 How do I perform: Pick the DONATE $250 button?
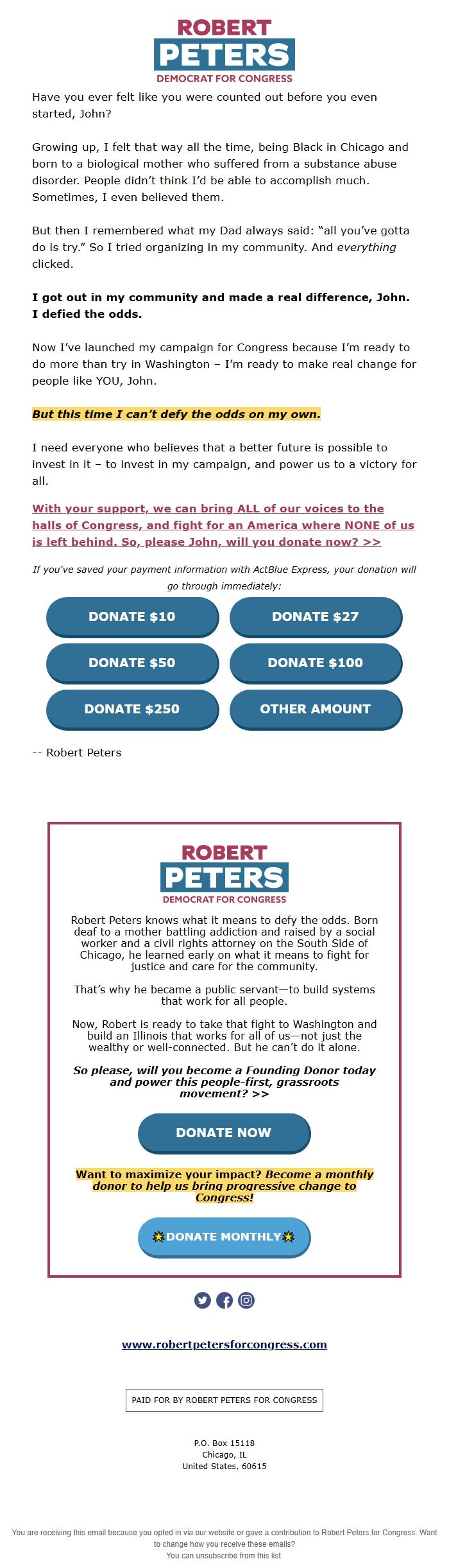point(132,709)
